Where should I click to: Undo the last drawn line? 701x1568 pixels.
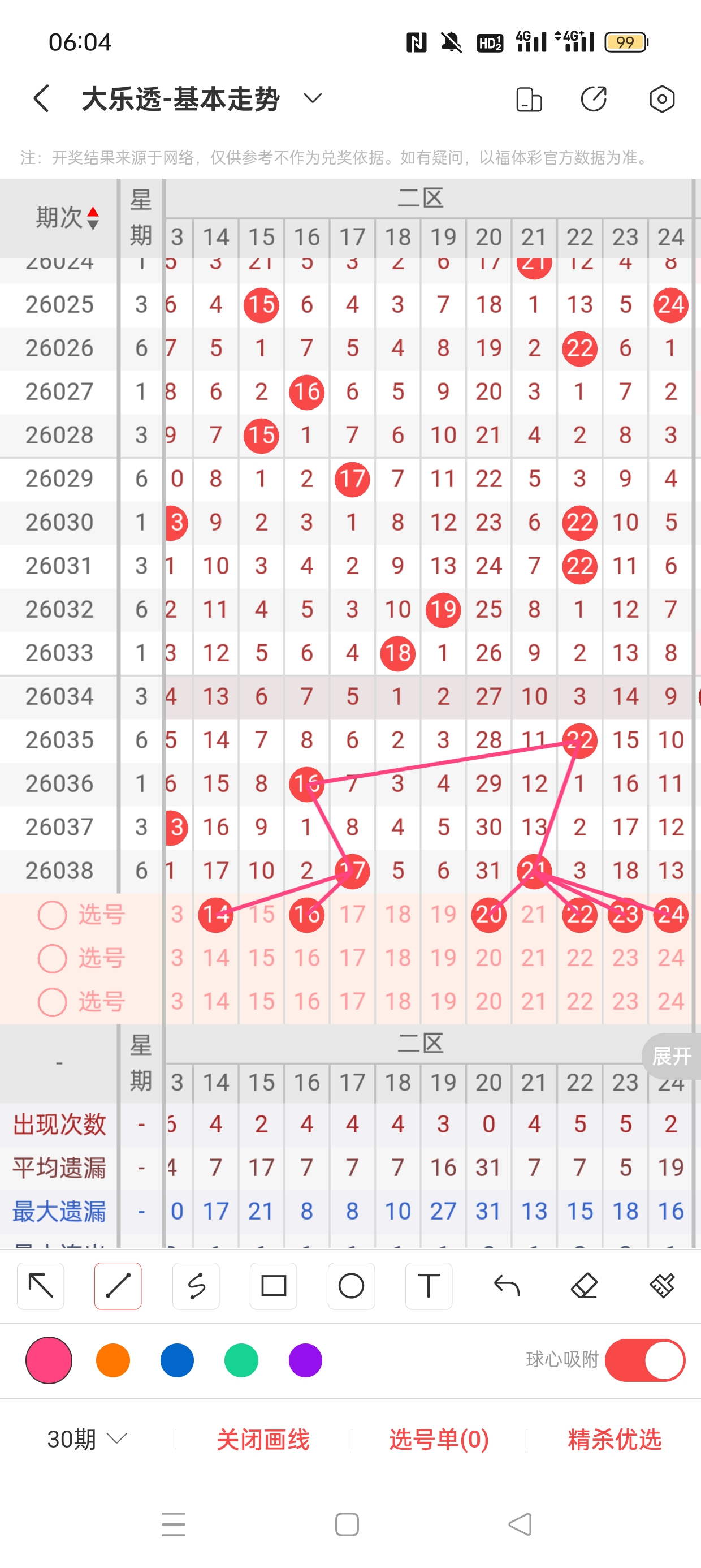coord(507,1286)
